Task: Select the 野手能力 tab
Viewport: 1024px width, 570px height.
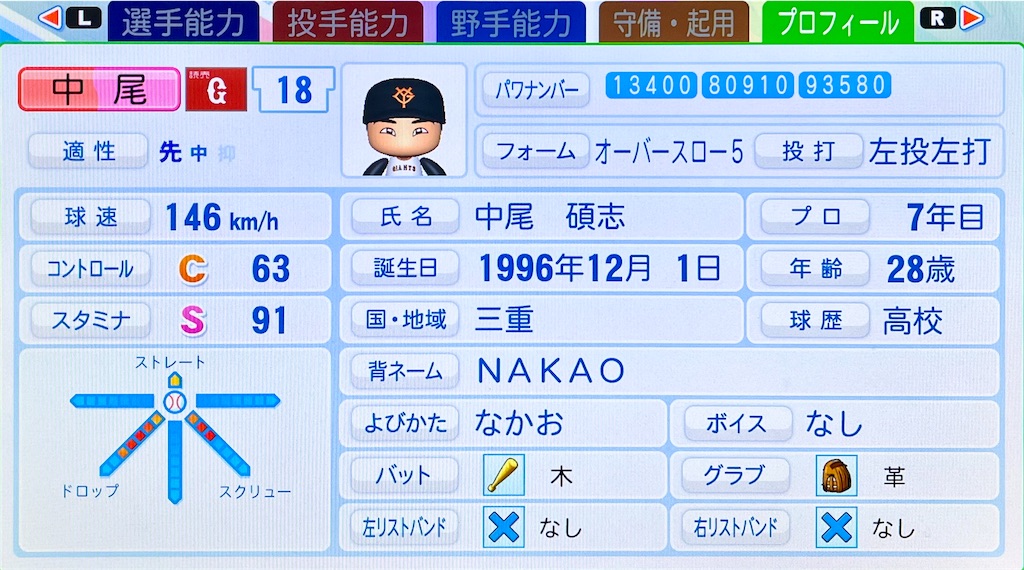Action: pos(511,22)
